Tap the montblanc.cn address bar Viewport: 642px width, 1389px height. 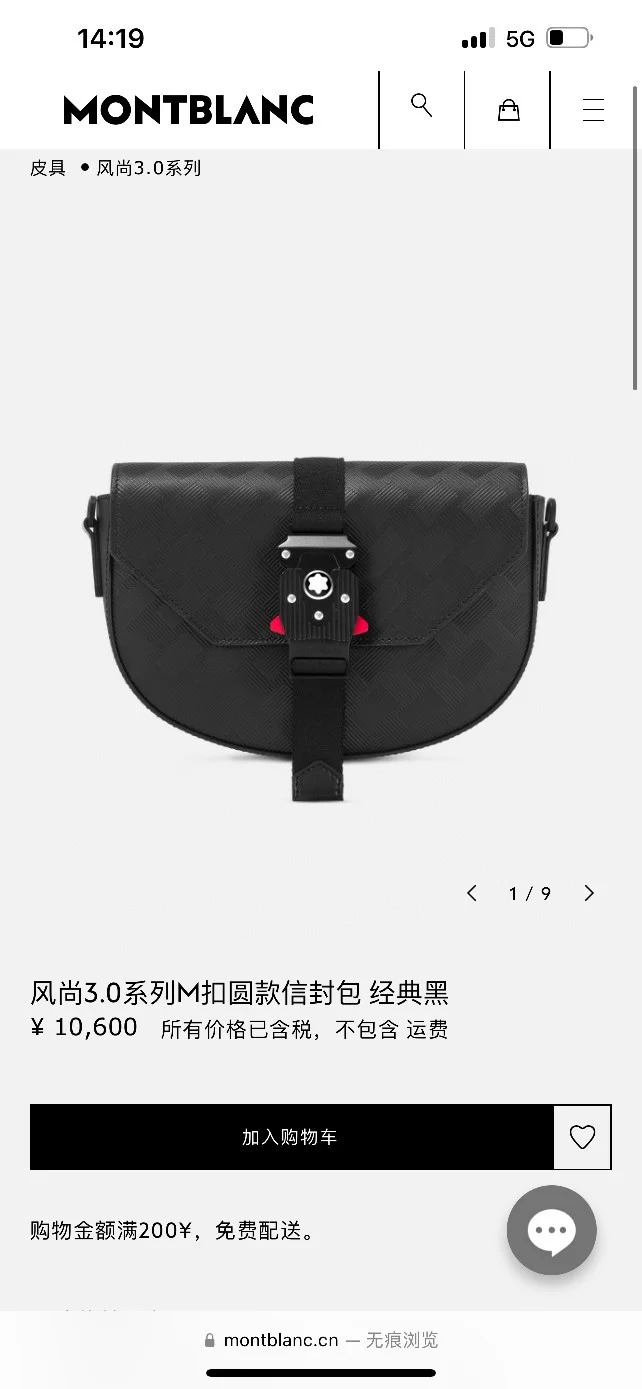tap(321, 1340)
